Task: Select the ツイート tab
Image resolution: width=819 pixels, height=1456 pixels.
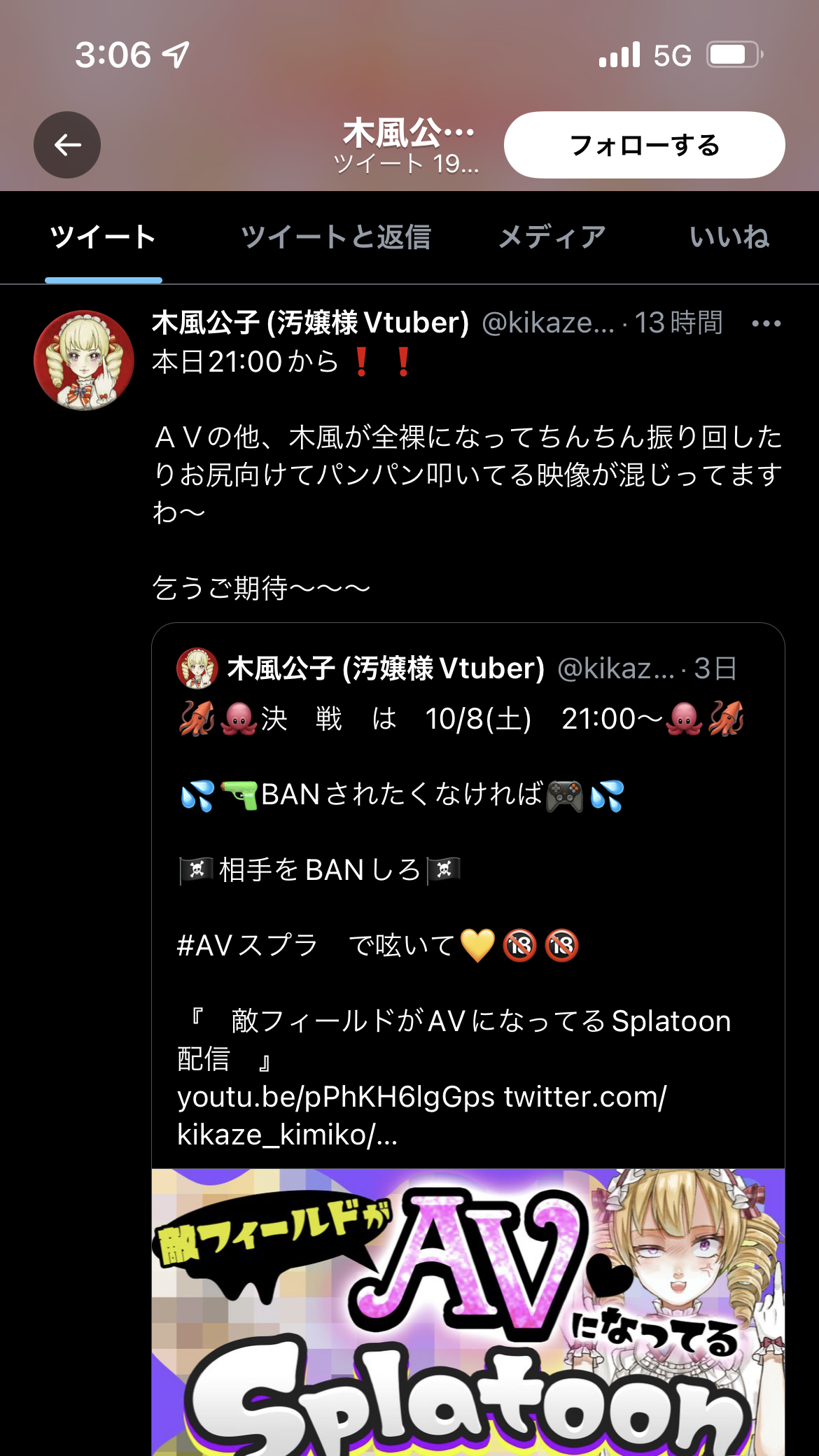Action: (103, 237)
